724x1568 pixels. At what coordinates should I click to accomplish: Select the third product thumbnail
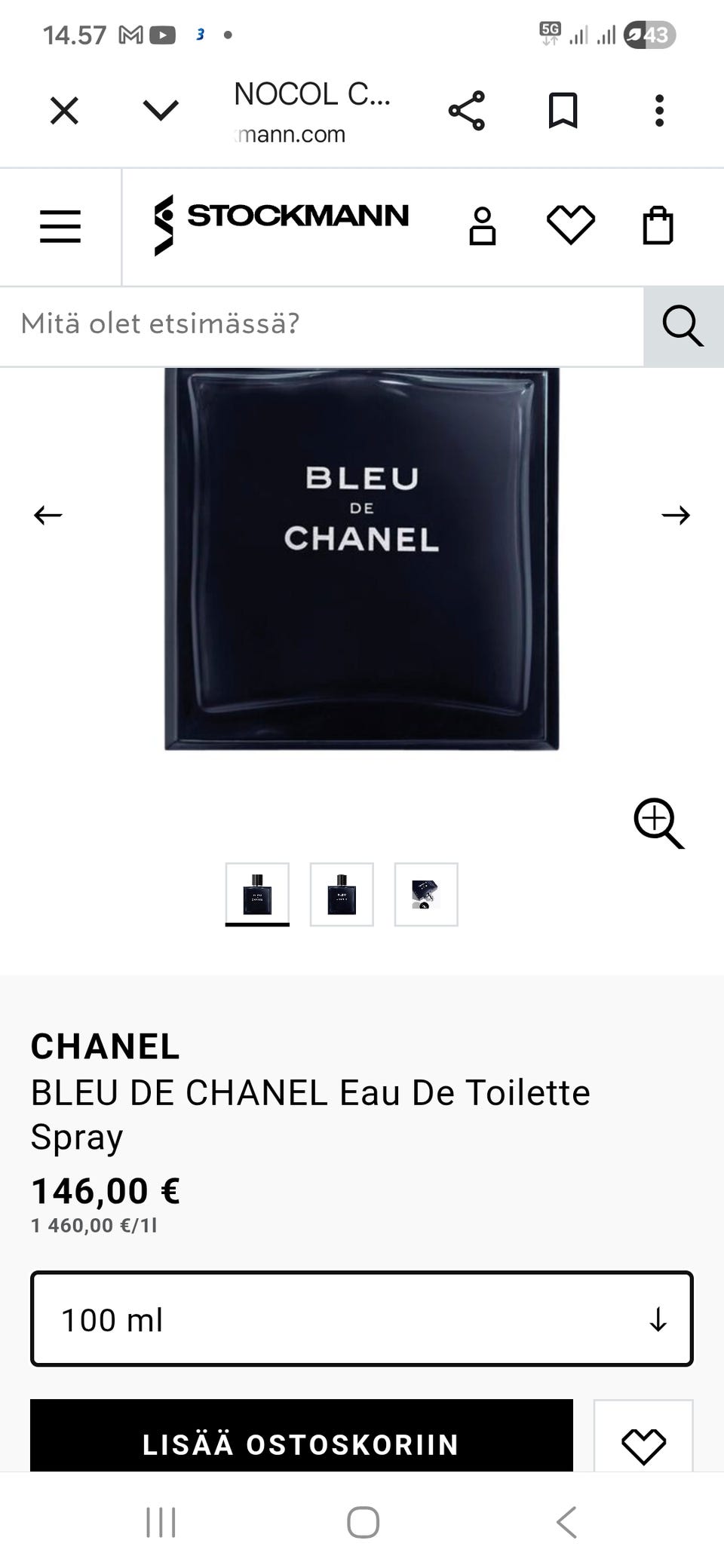(x=426, y=894)
